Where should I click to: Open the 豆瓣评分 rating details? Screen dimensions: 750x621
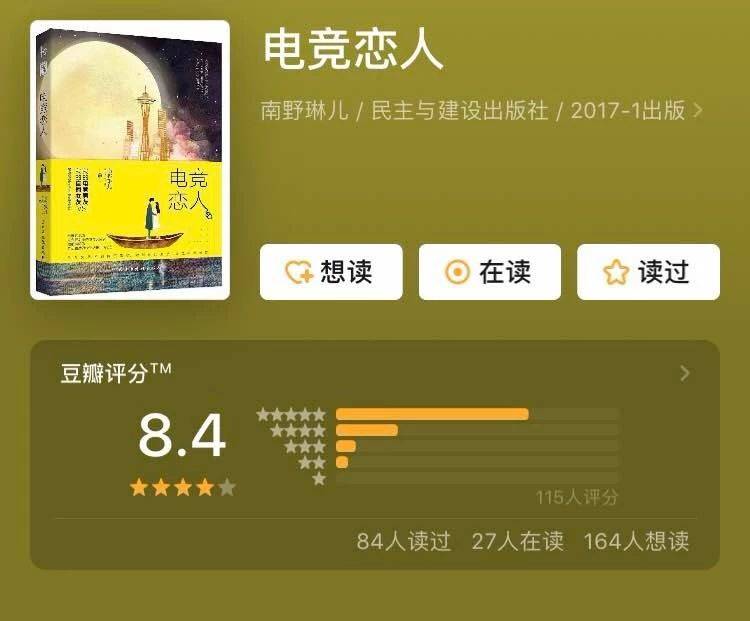click(685, 373)
